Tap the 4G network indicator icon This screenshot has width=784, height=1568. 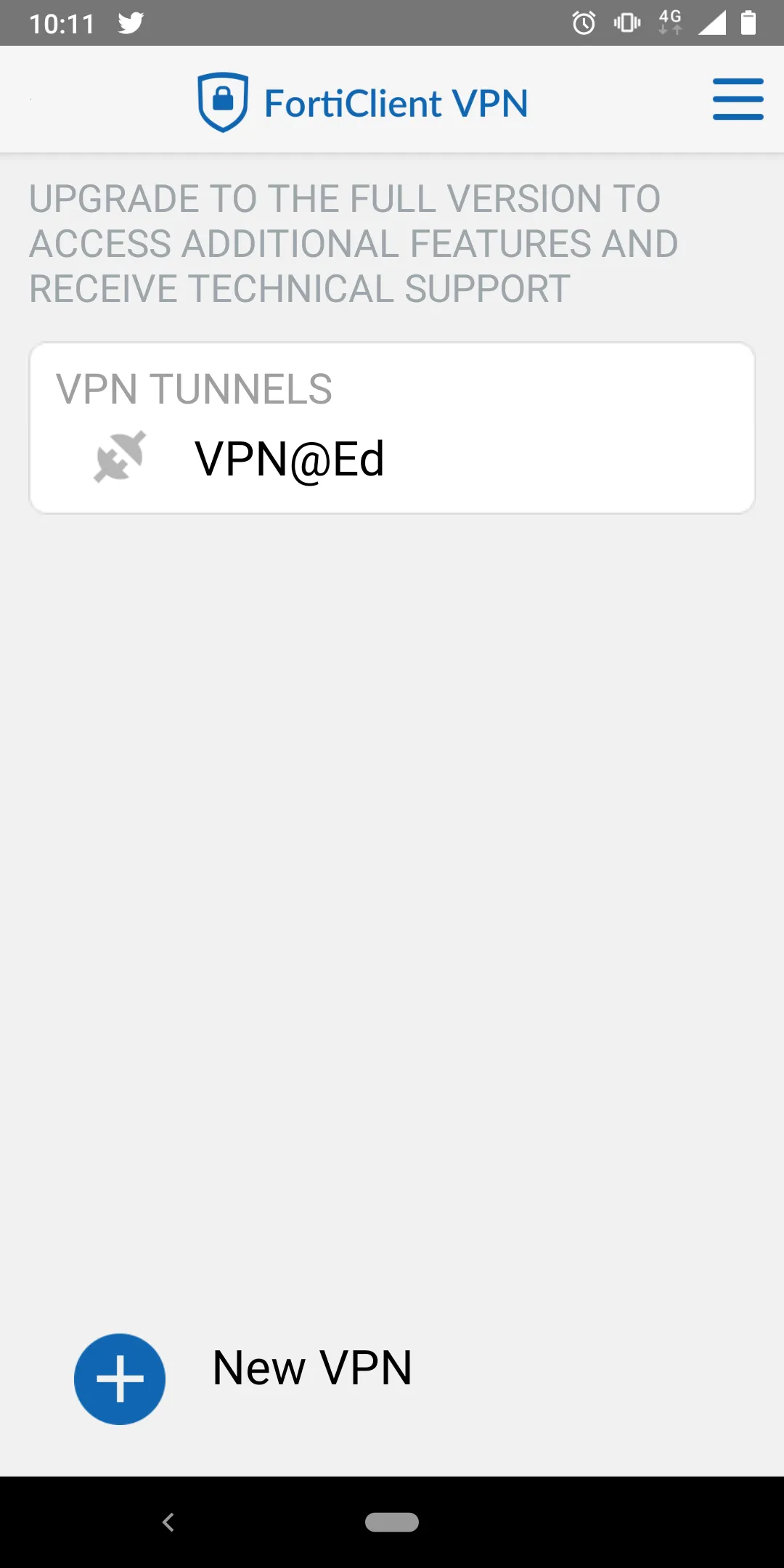tap(668, 23)
